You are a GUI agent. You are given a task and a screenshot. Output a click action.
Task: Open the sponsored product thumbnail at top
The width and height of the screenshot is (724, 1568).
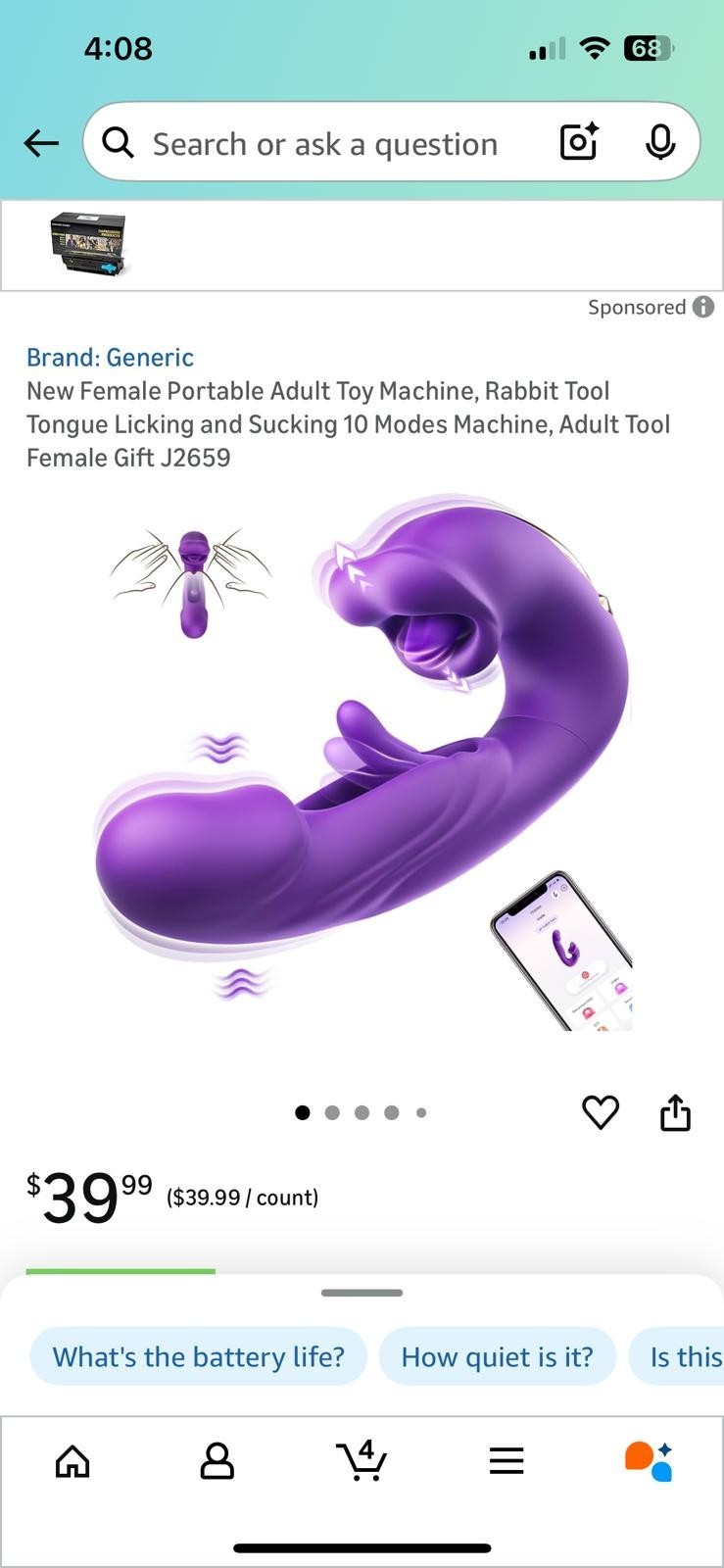coord(88,245)
